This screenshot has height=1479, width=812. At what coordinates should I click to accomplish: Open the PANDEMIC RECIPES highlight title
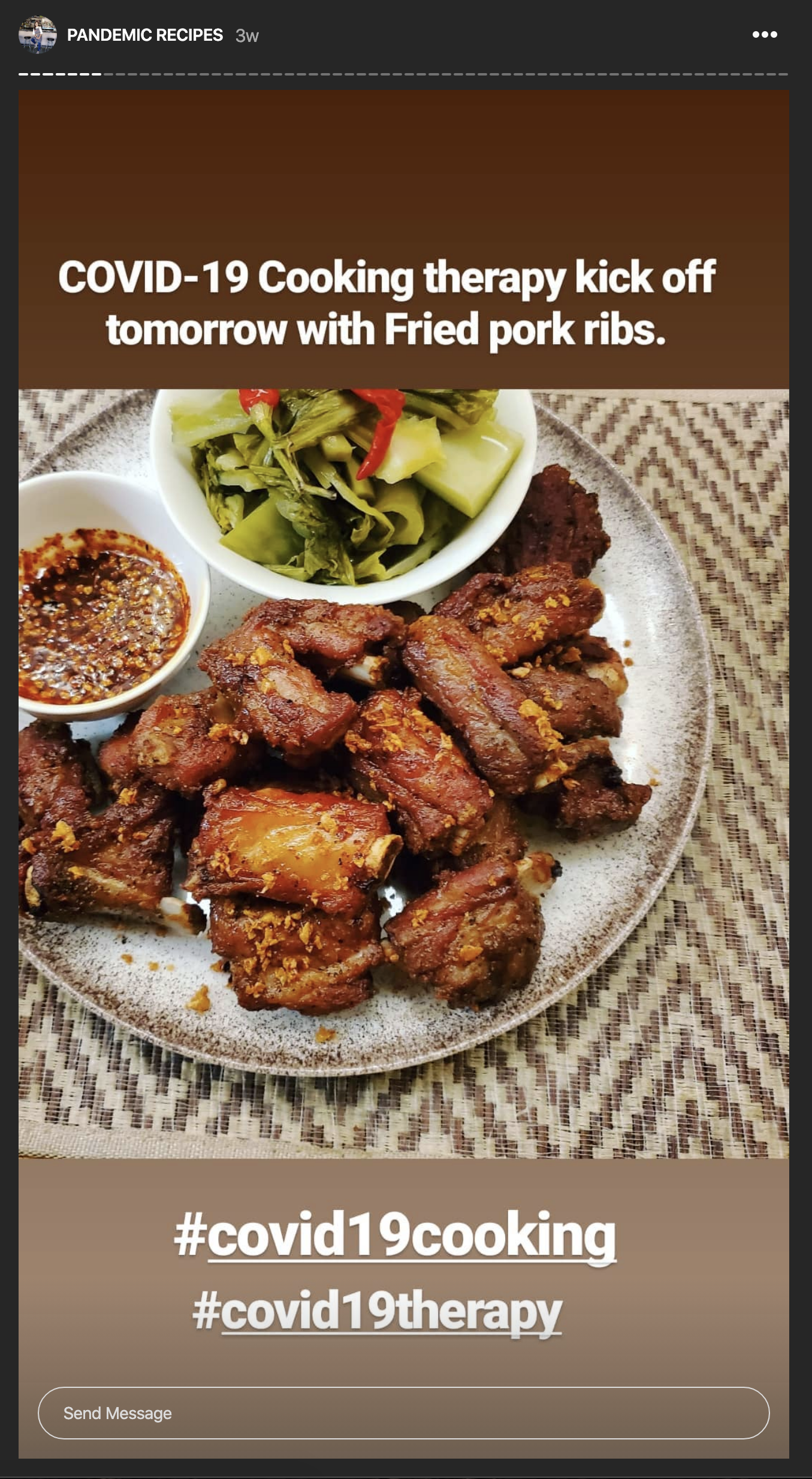coord(144,35)
